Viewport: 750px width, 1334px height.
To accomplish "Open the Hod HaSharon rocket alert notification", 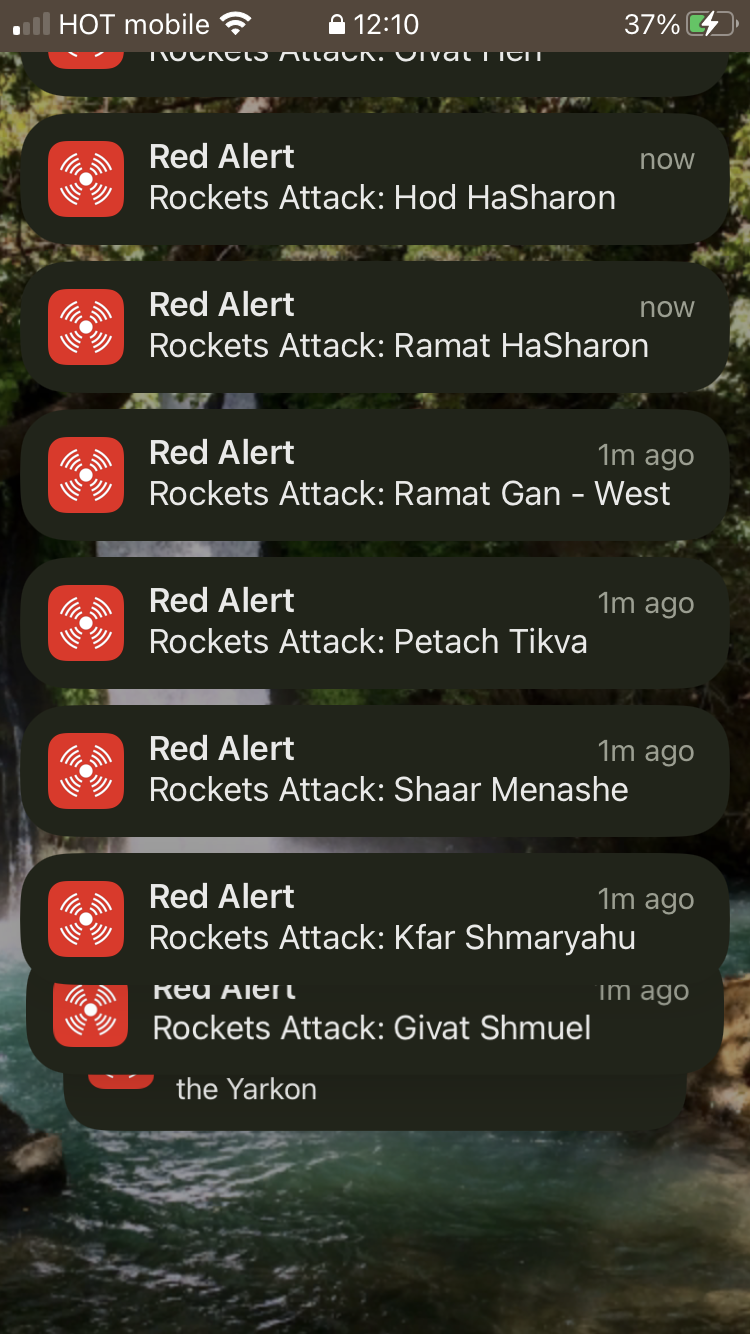I will (374, 179).
